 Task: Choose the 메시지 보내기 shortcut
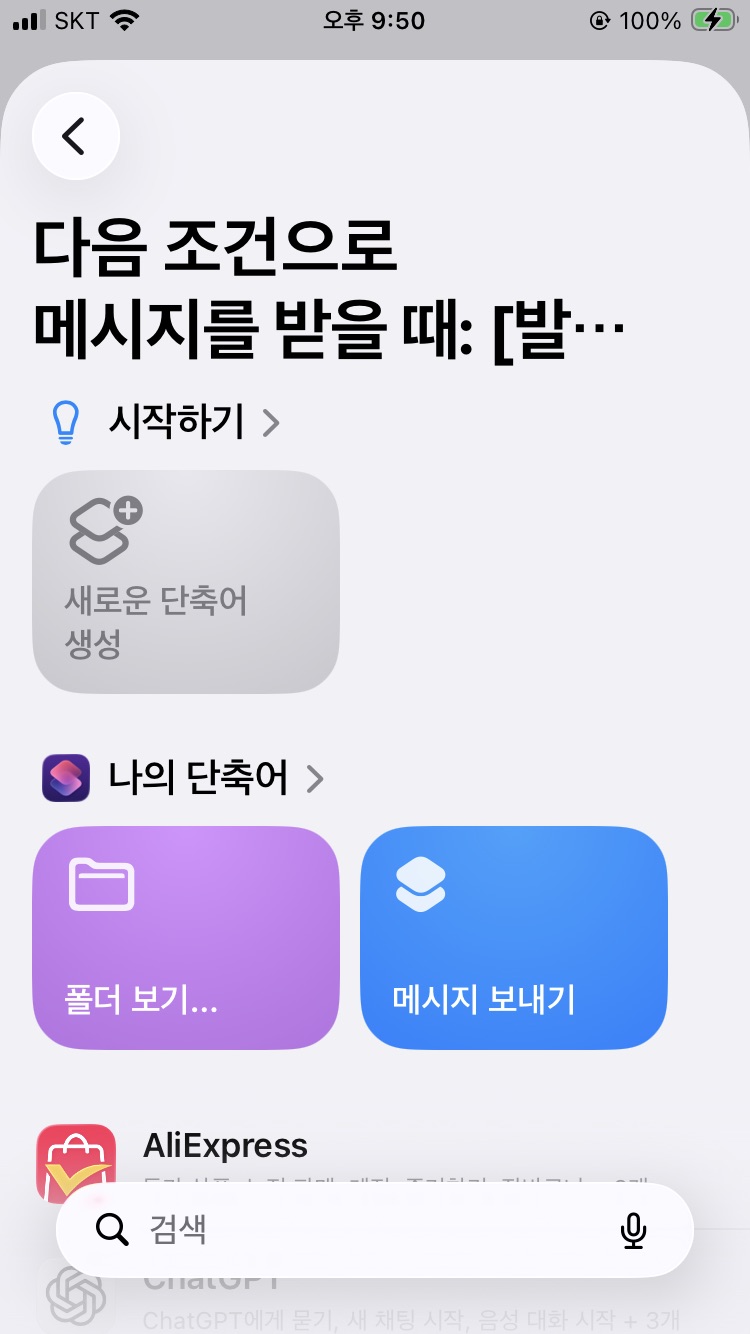pos(513,937)
